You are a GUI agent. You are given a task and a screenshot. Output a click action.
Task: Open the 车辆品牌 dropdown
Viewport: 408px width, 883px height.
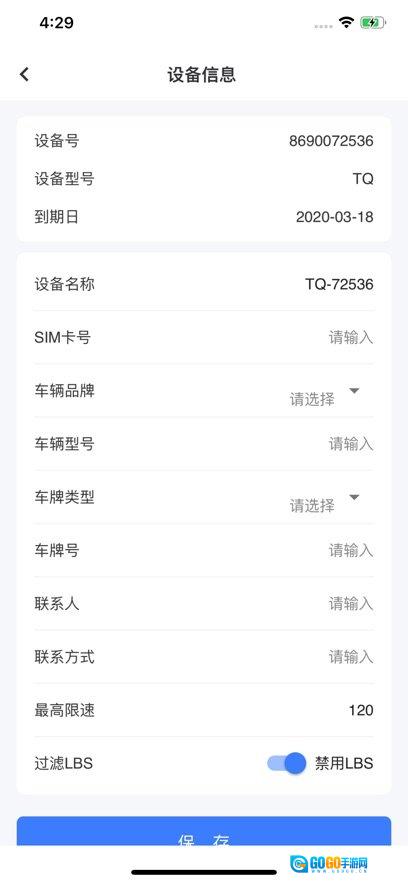coord(325,395)
